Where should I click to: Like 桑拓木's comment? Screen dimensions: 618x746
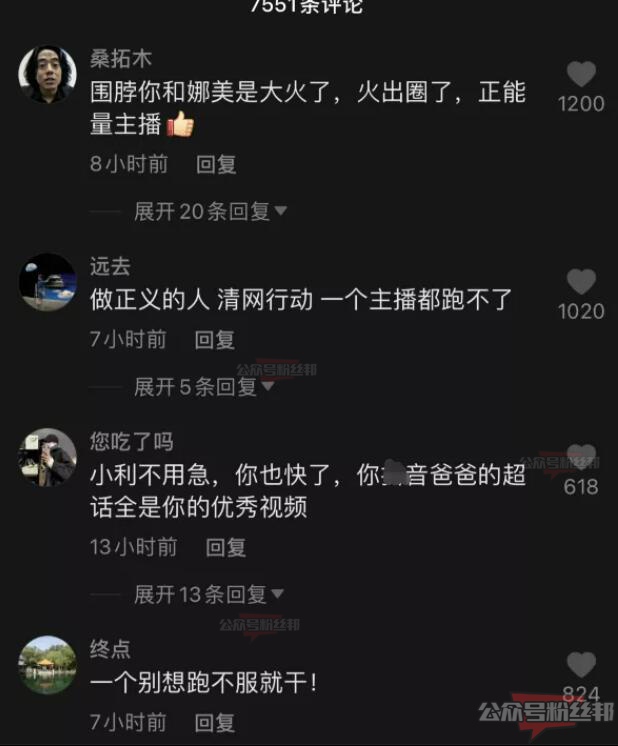coord(581,74)
